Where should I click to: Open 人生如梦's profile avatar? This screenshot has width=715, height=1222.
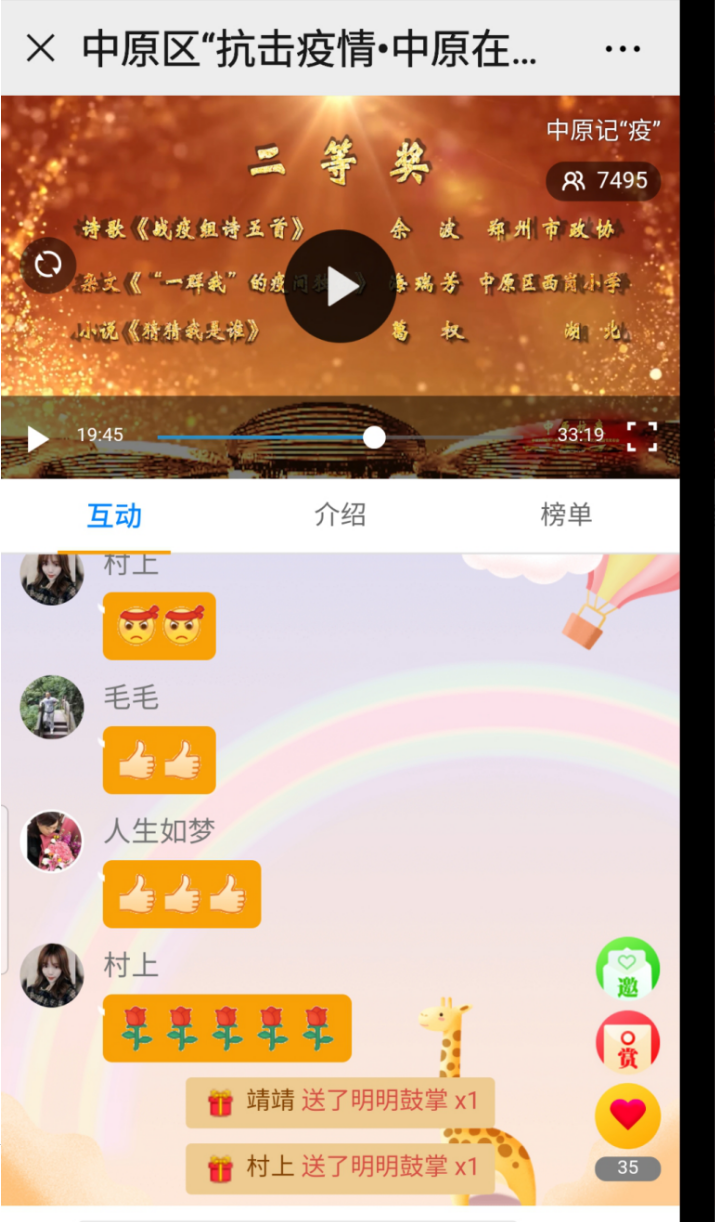click(52, 840)
